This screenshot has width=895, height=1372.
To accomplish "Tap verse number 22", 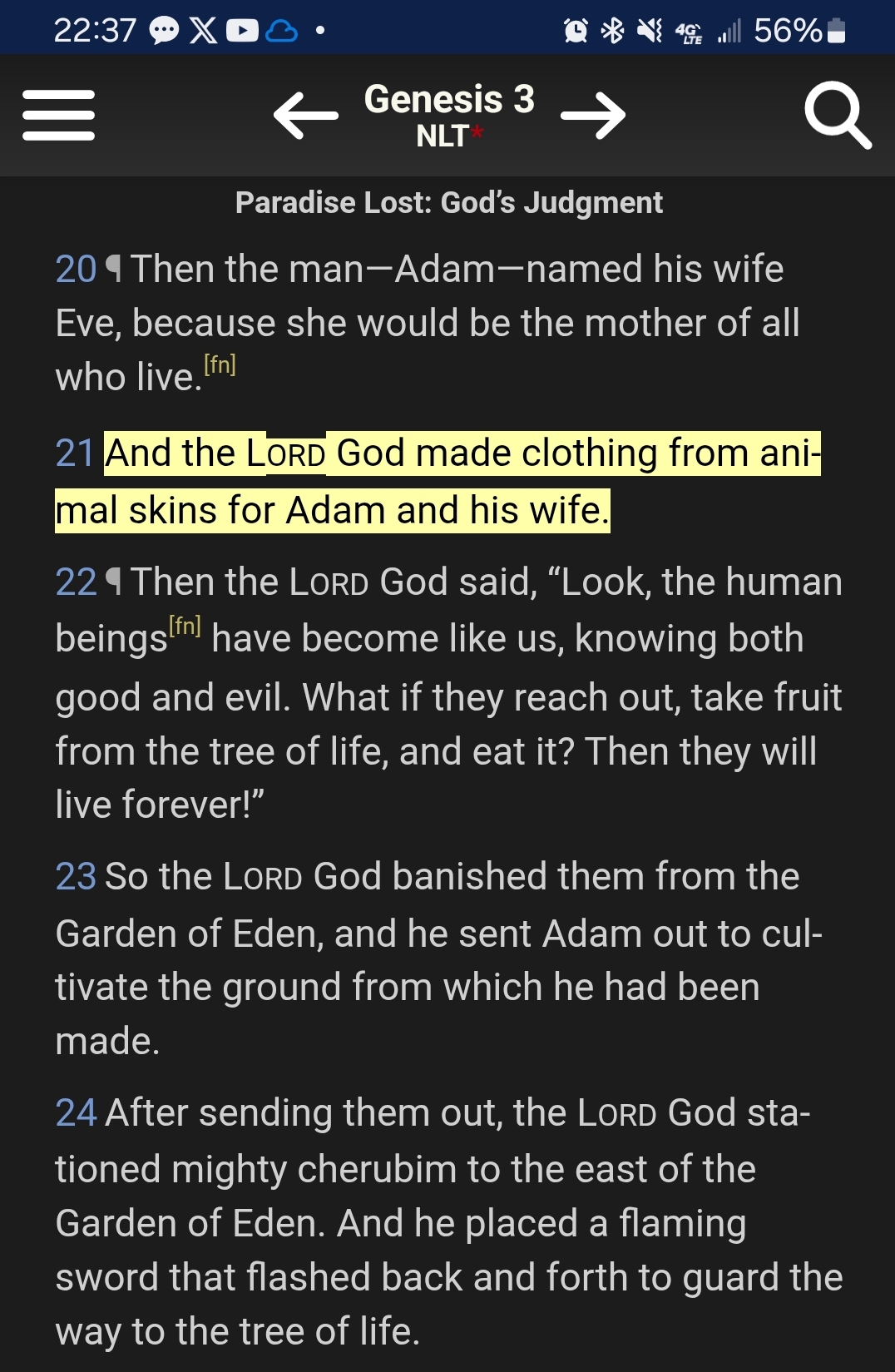I will tap(76, 582).
